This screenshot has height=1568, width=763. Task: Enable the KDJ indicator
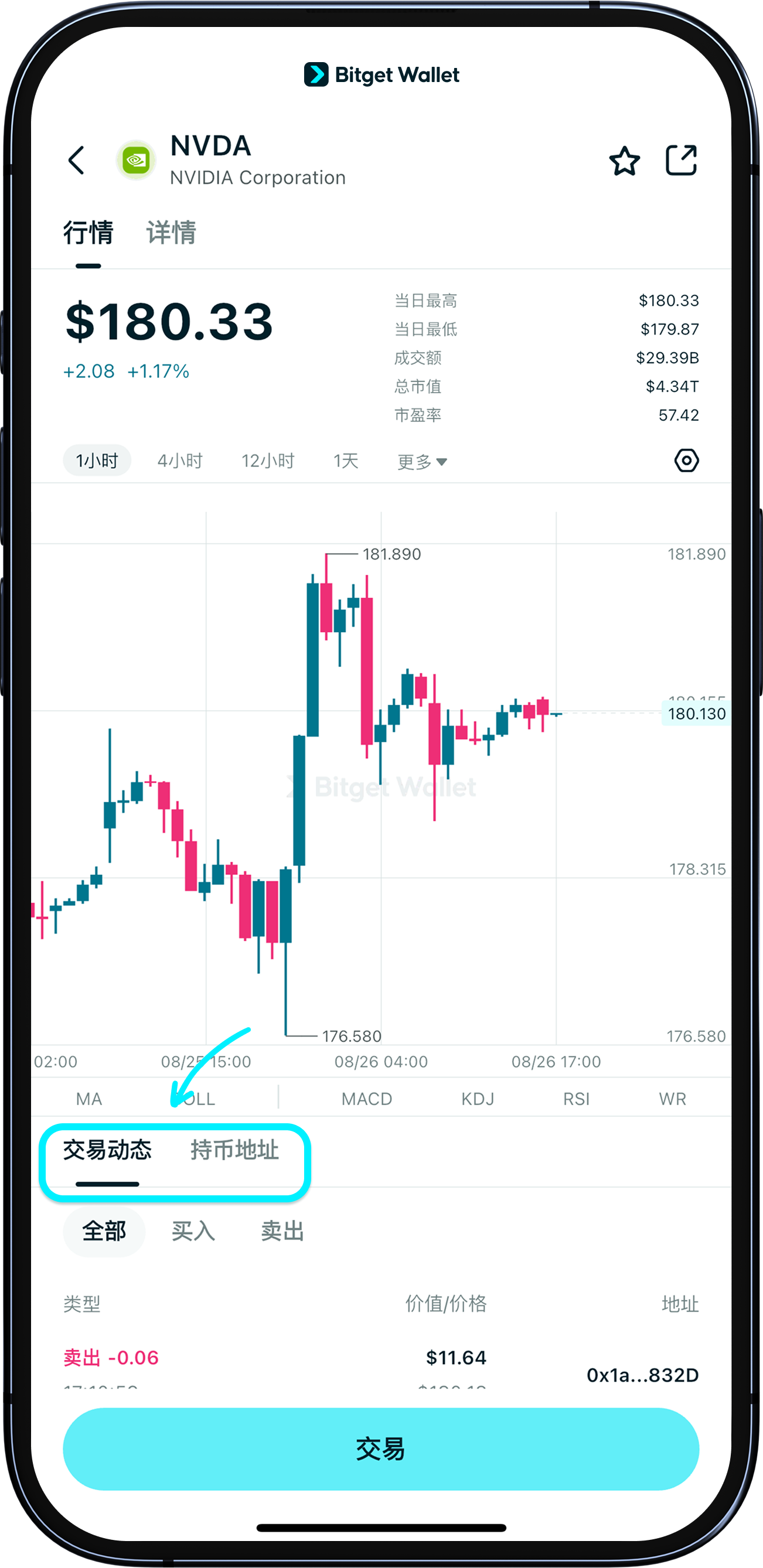pos(478,1099)
